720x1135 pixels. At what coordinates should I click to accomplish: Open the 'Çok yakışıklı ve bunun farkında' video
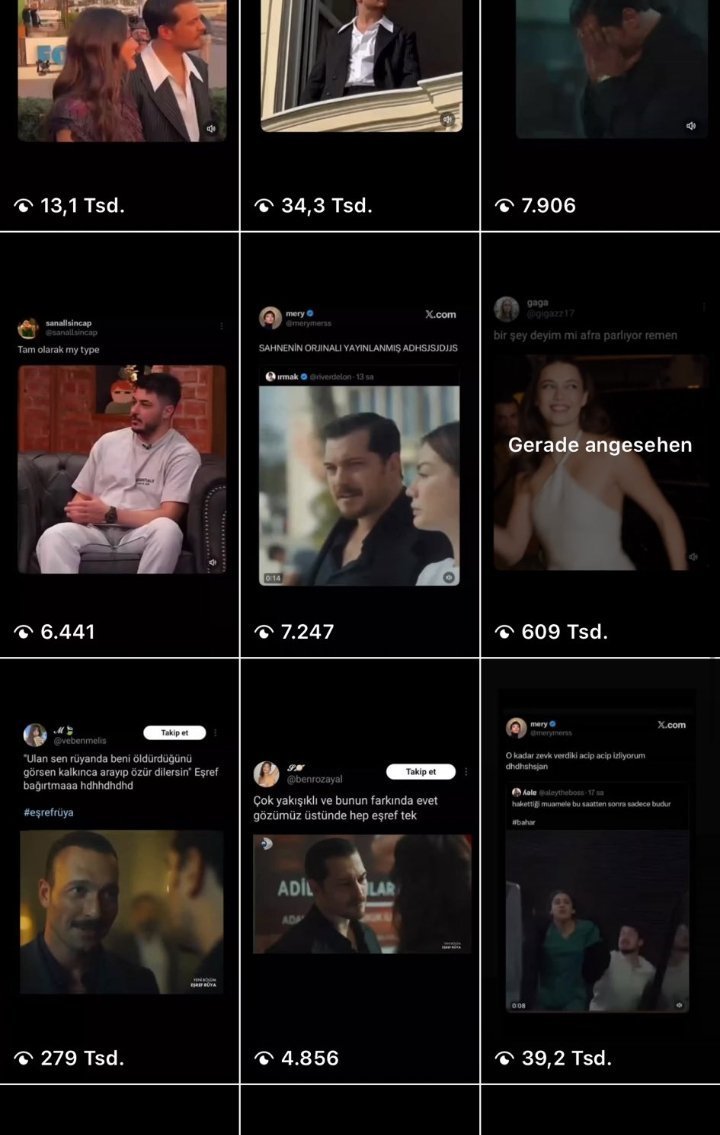(x=360, y=871)
